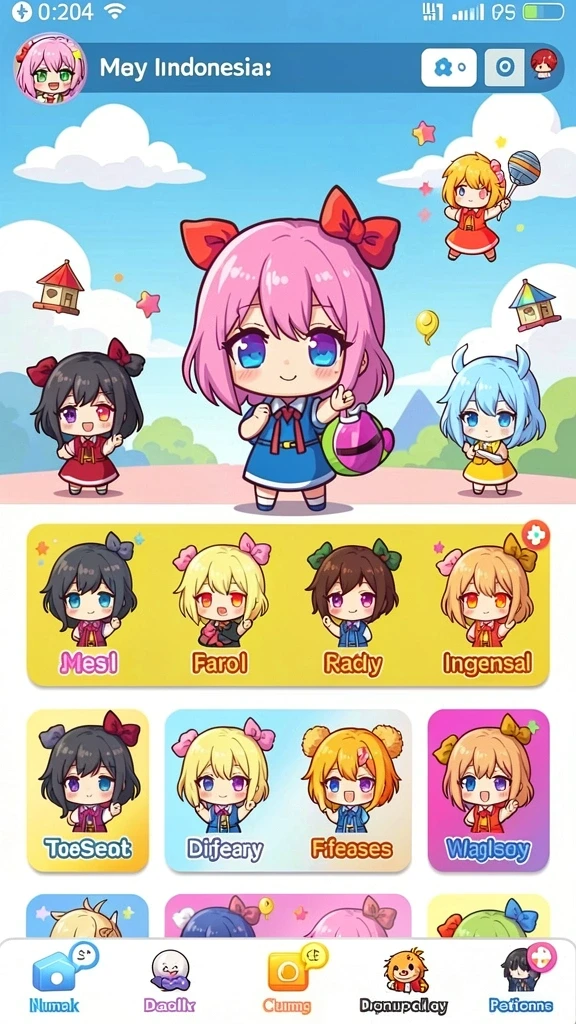Image resolution: width=576 pixels, height=1024 pixels.
Task: Open the ToeSeat card
Action: [x=88, y=790]
